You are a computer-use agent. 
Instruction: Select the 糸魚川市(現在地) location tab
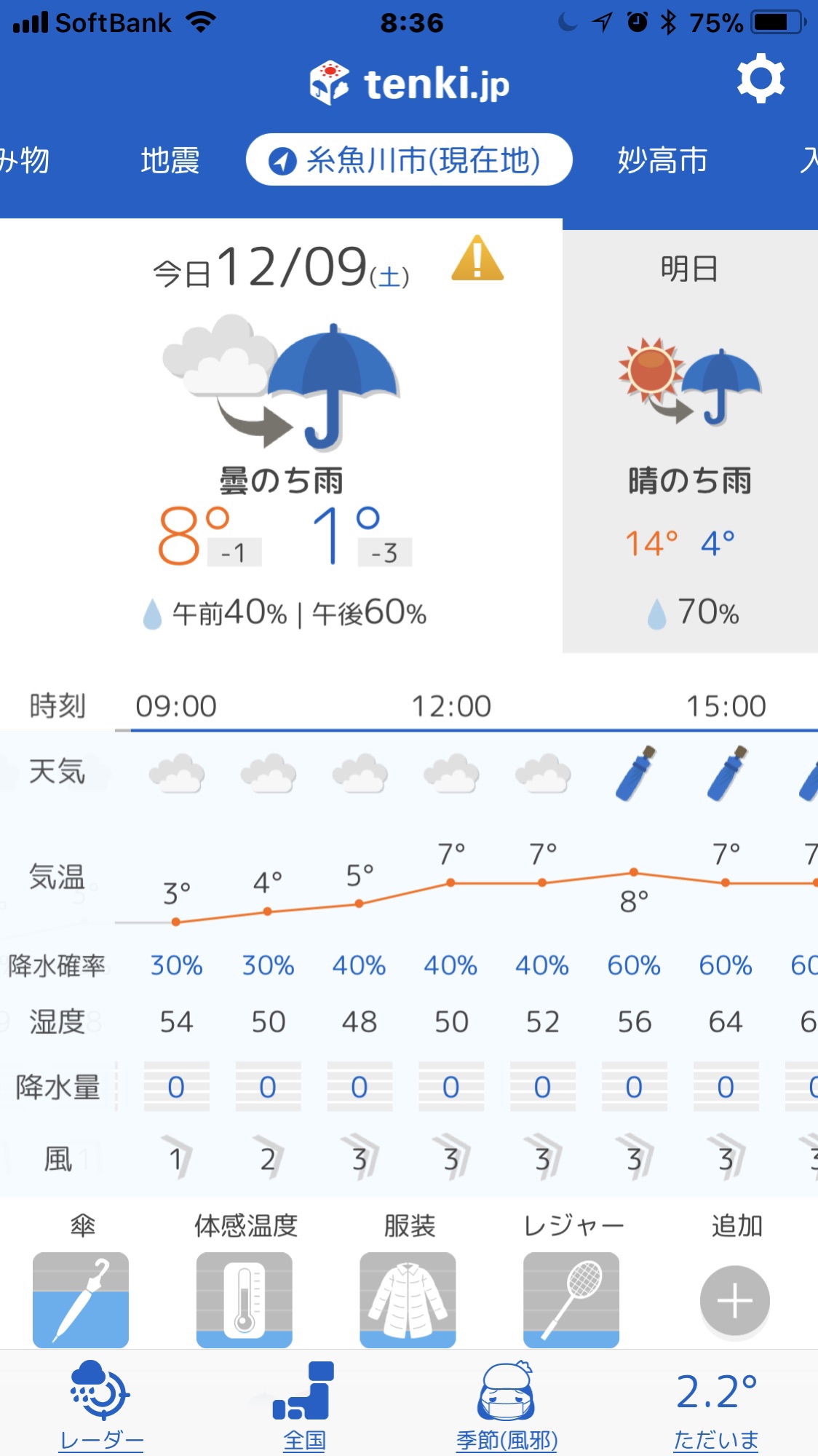pos(409,159)
